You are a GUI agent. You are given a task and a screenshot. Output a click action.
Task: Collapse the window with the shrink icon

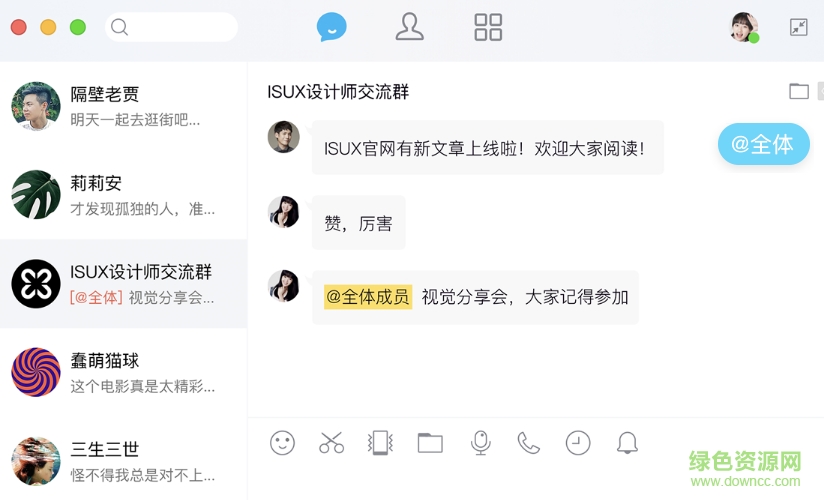click(x=798, y=27)
